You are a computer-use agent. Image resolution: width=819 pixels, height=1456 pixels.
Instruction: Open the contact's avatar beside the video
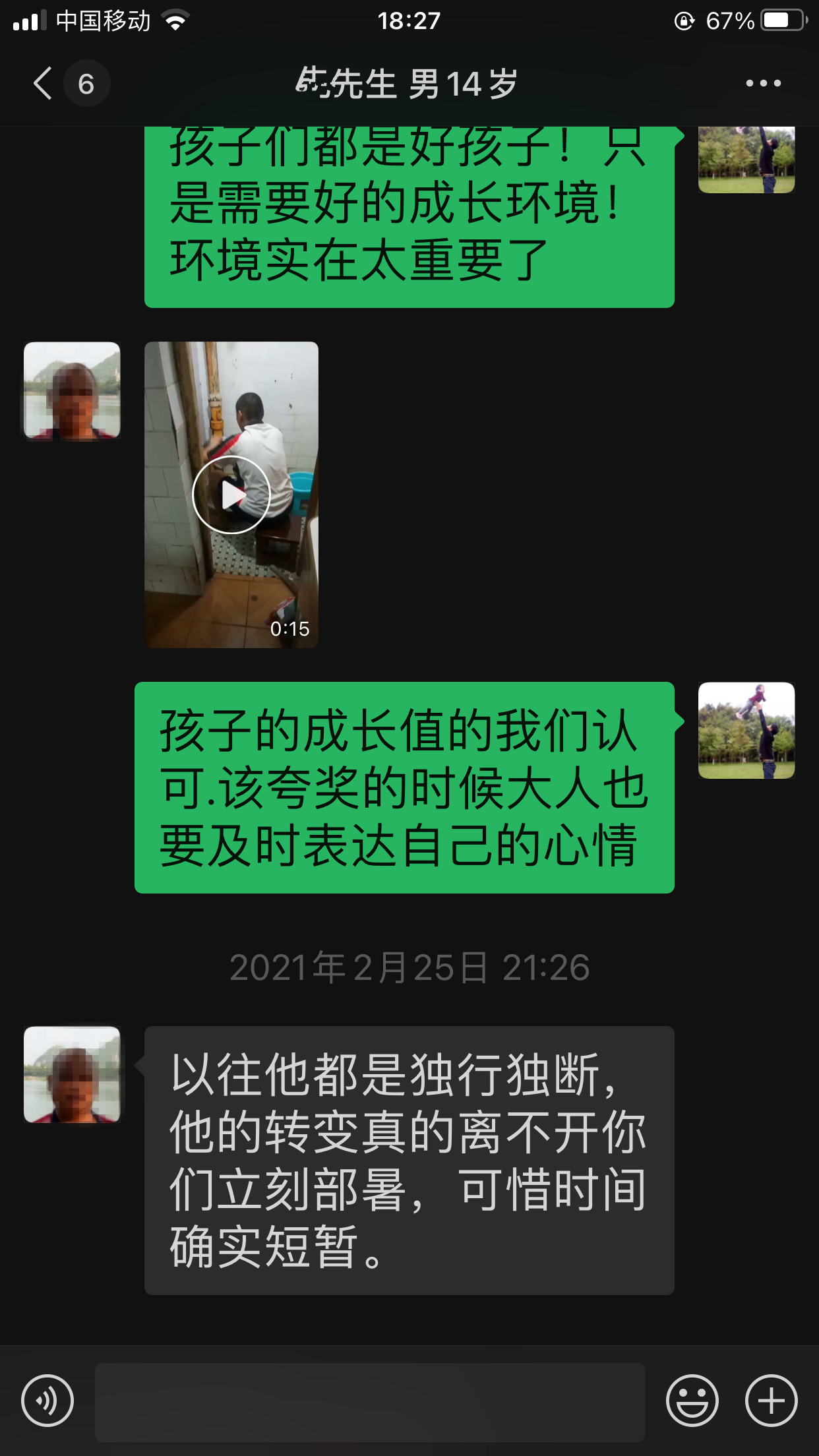[x=72, y=390]
